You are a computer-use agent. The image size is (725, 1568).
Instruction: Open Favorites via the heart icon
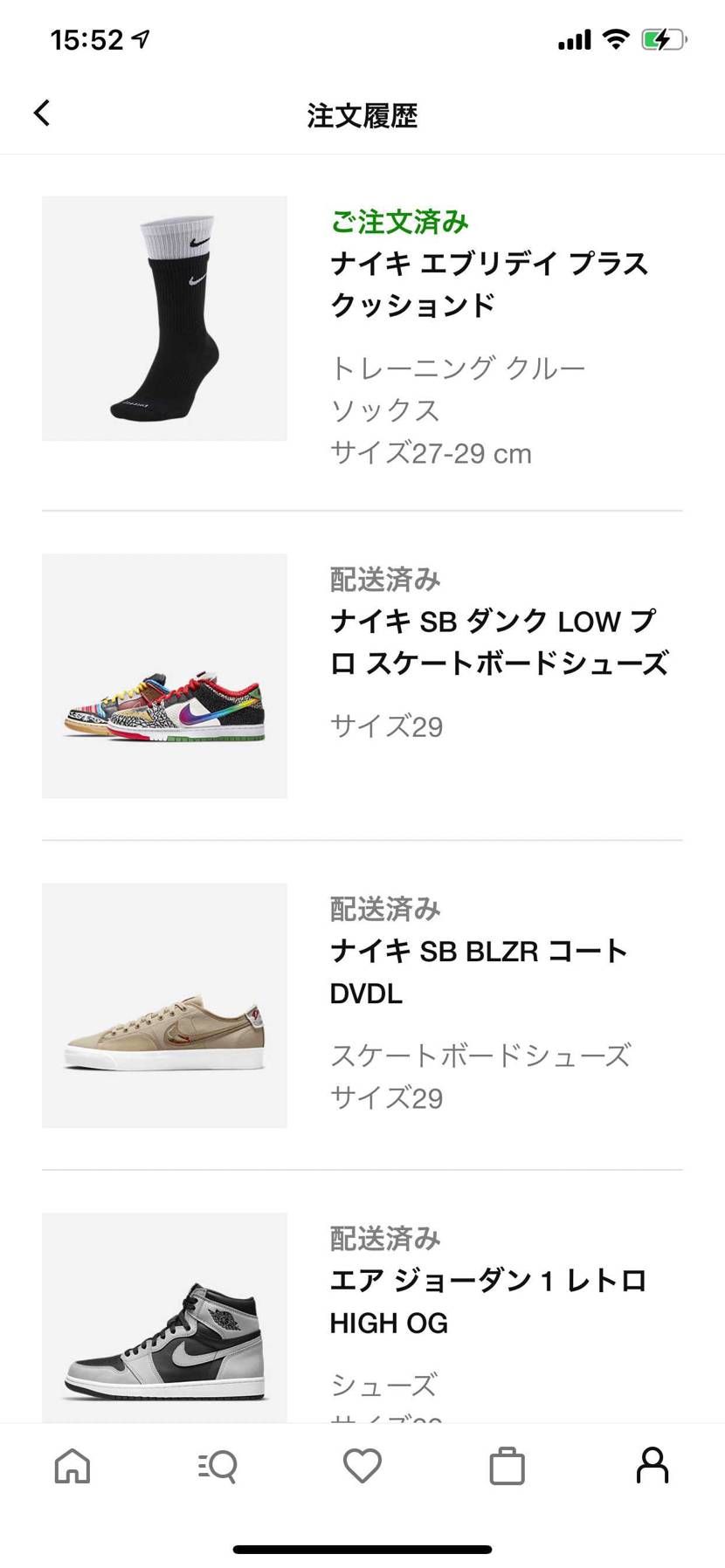point(362,1467)
